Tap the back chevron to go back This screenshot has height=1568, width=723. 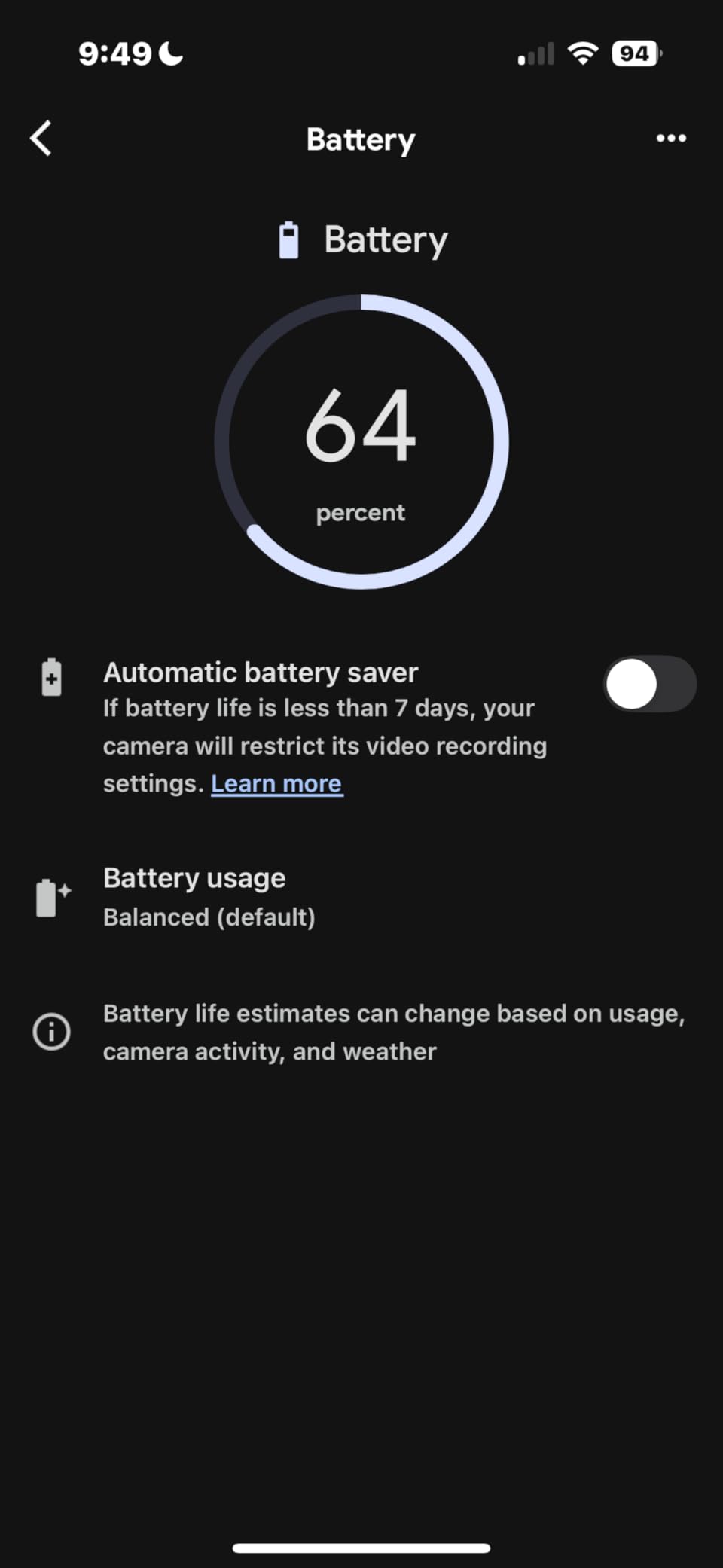(41, 139)
